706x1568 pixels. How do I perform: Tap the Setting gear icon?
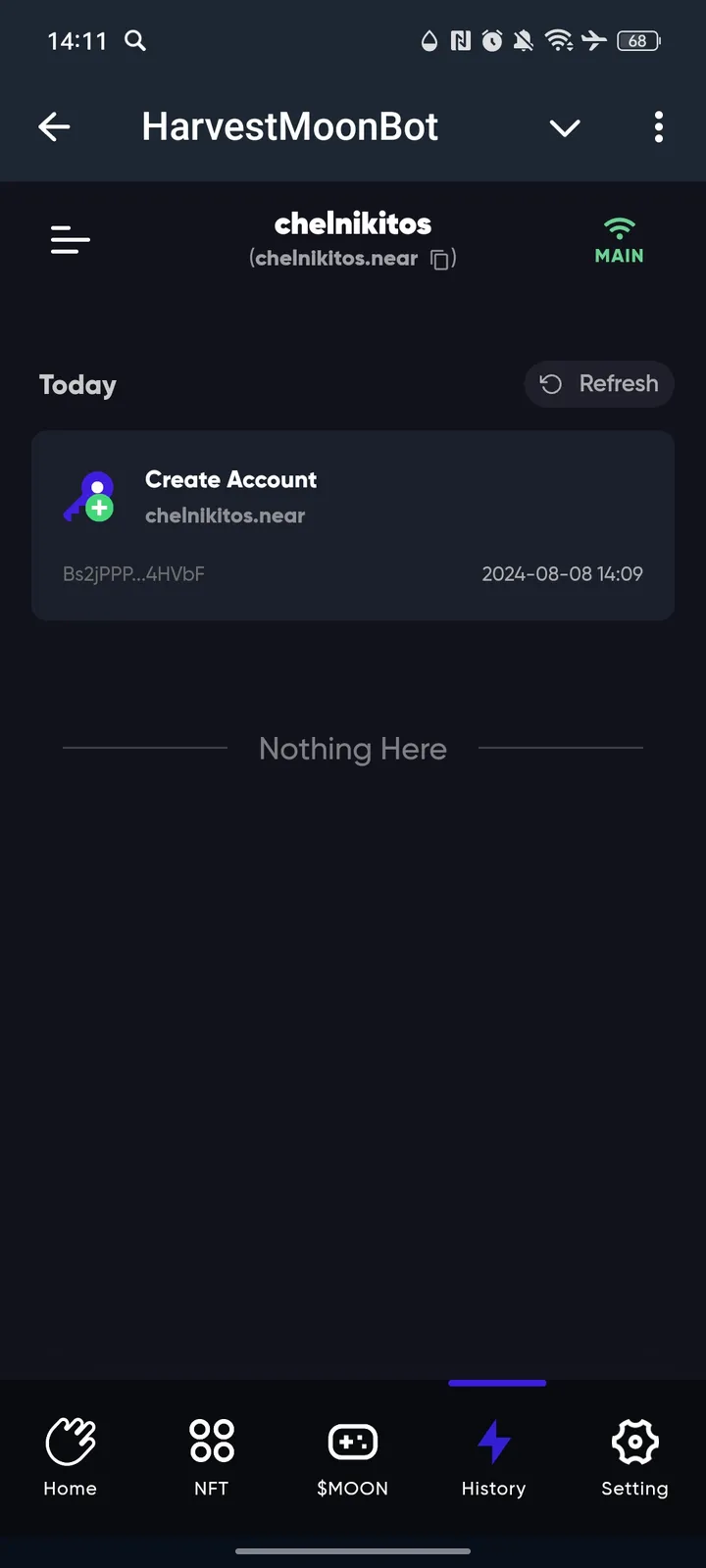(634, 1441)
